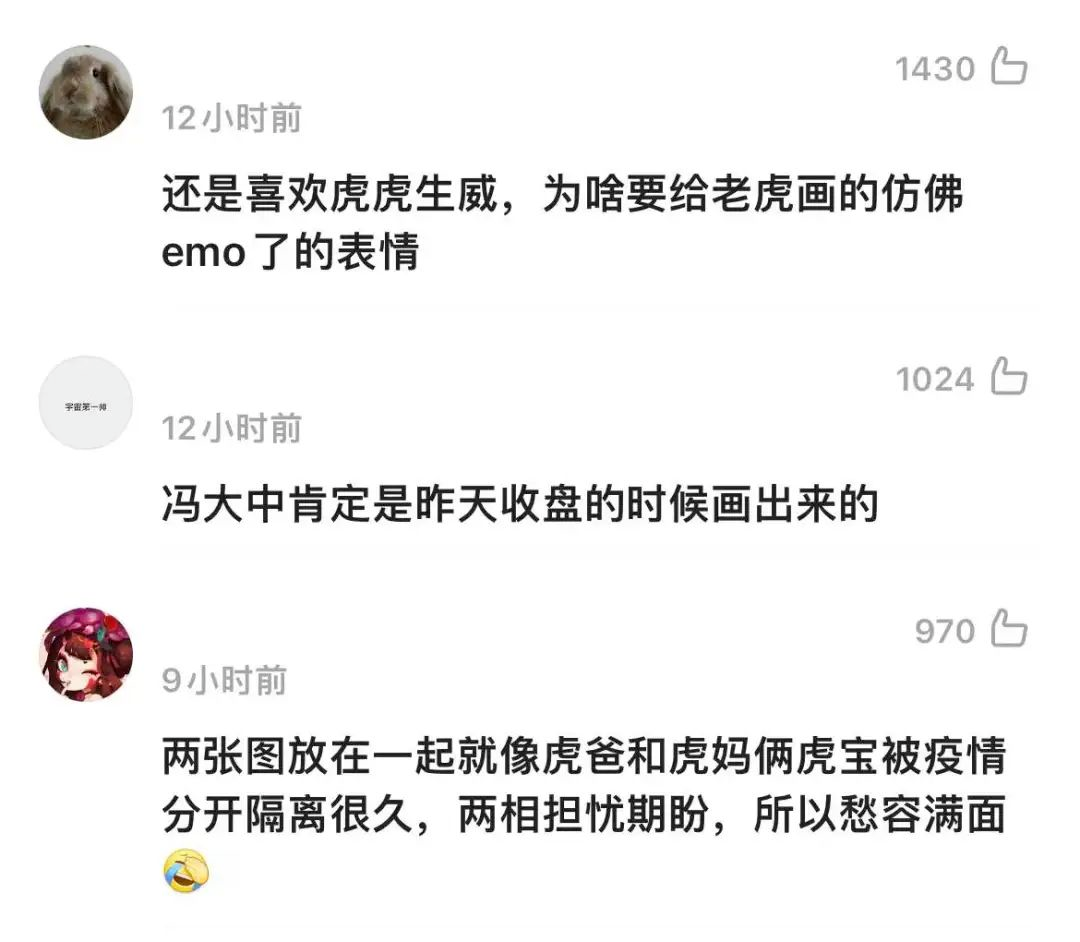Open the comment about 虎虎生威
Screen dimensions: 1080x942
tap(560, 222)
